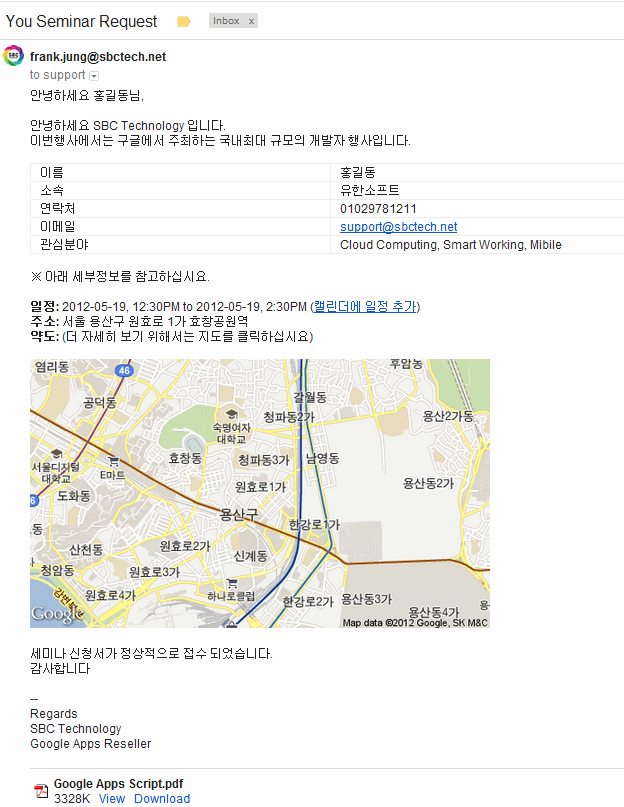The width and height of the screenshot is (624, 807).
Task: Download the Google Apps Script.pdf attachment
Action: 162,798
